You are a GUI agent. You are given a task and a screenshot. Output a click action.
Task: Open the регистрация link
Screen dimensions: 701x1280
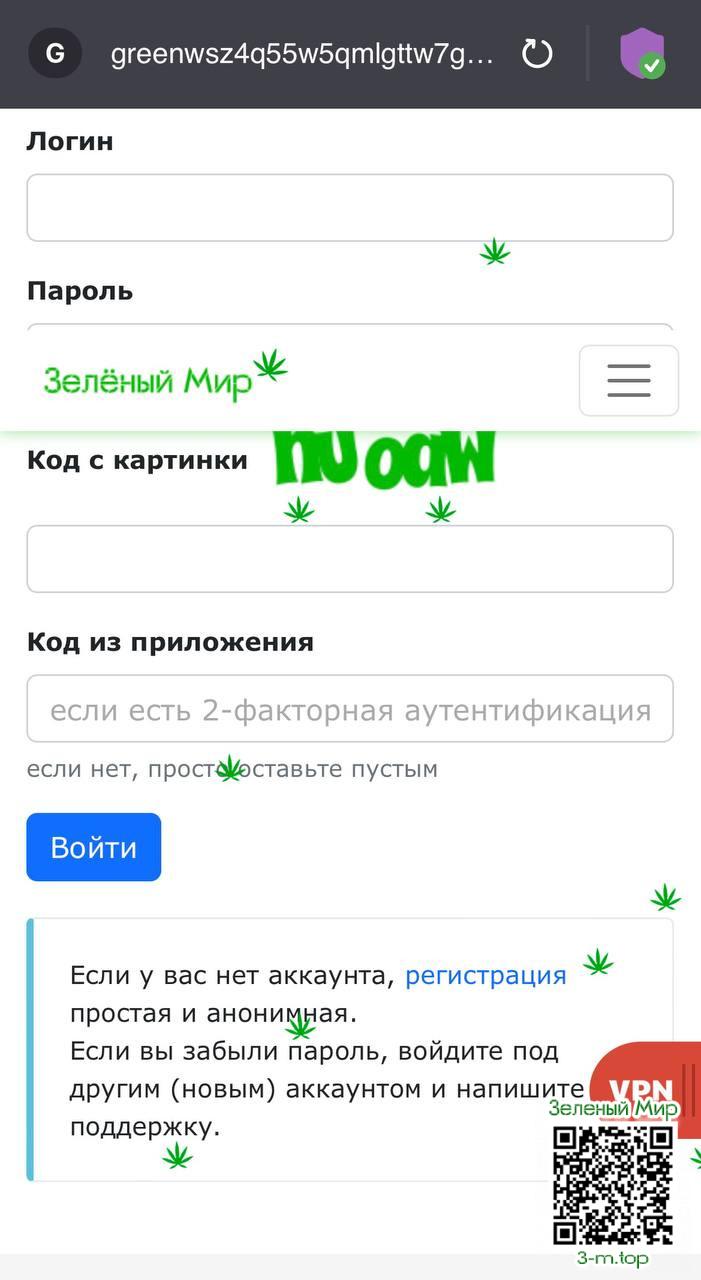[x=485, y=975]
